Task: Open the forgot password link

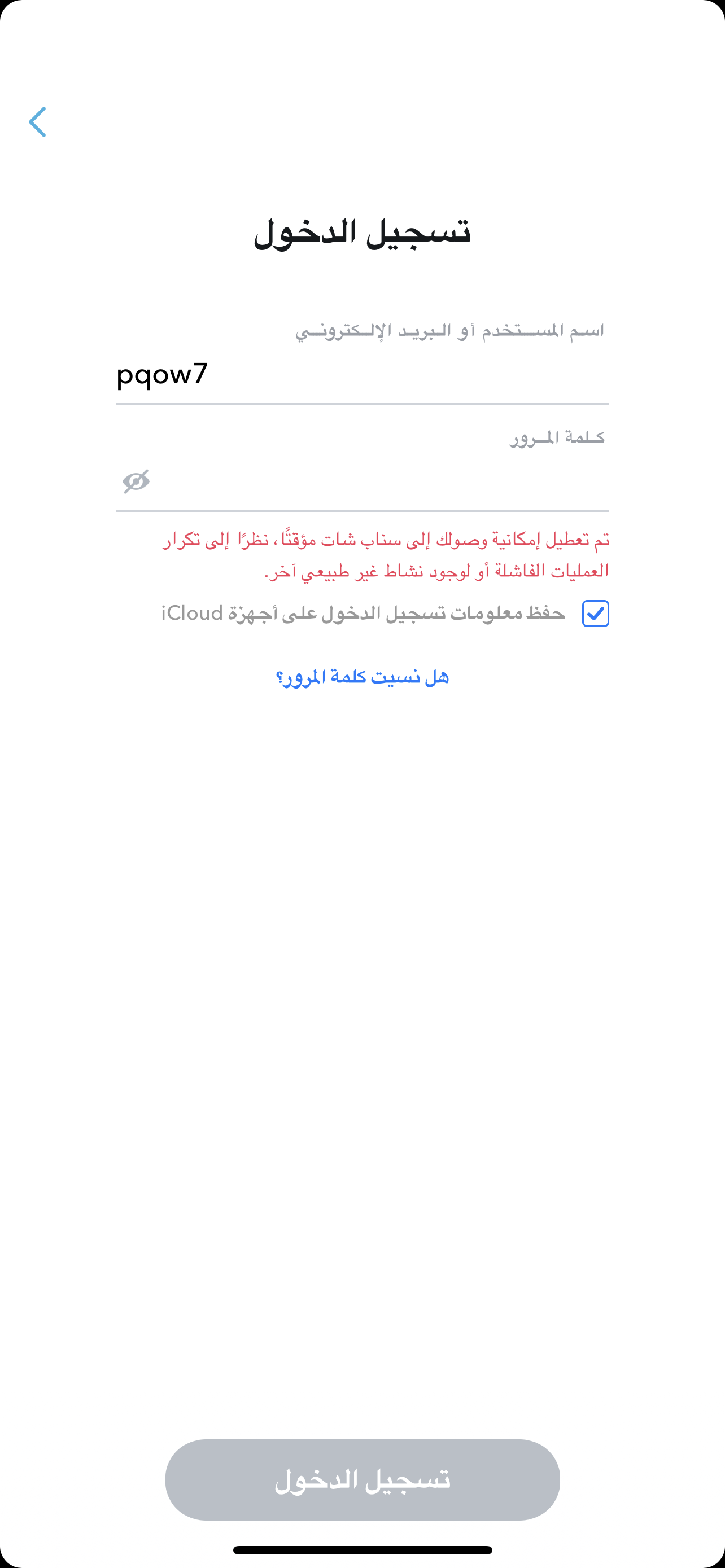Action: [362, 677]
